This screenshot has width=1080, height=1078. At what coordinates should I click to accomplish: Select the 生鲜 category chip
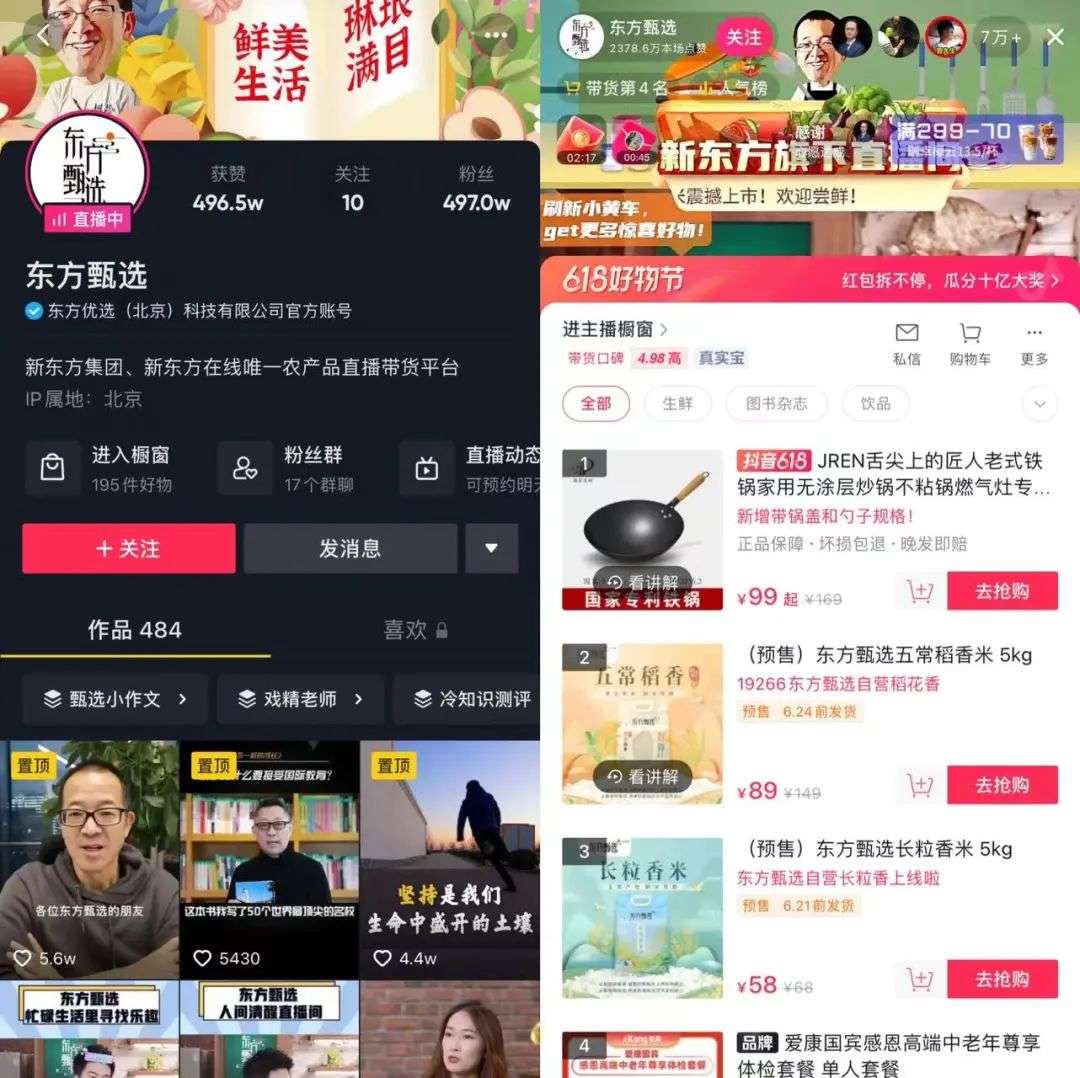(x=676, y=404)
